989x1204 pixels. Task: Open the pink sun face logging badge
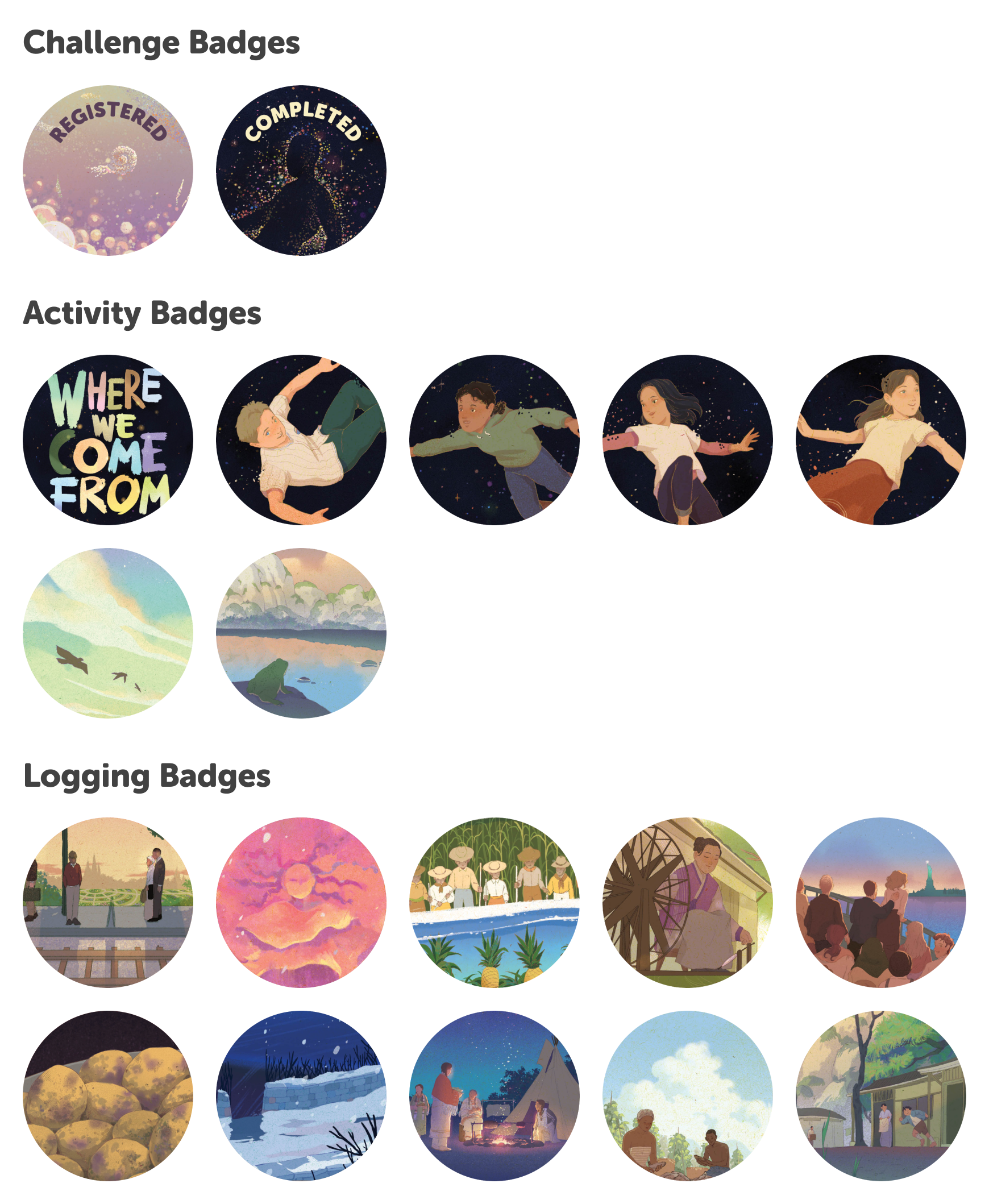pyautogui.click(x=301, y=903)
